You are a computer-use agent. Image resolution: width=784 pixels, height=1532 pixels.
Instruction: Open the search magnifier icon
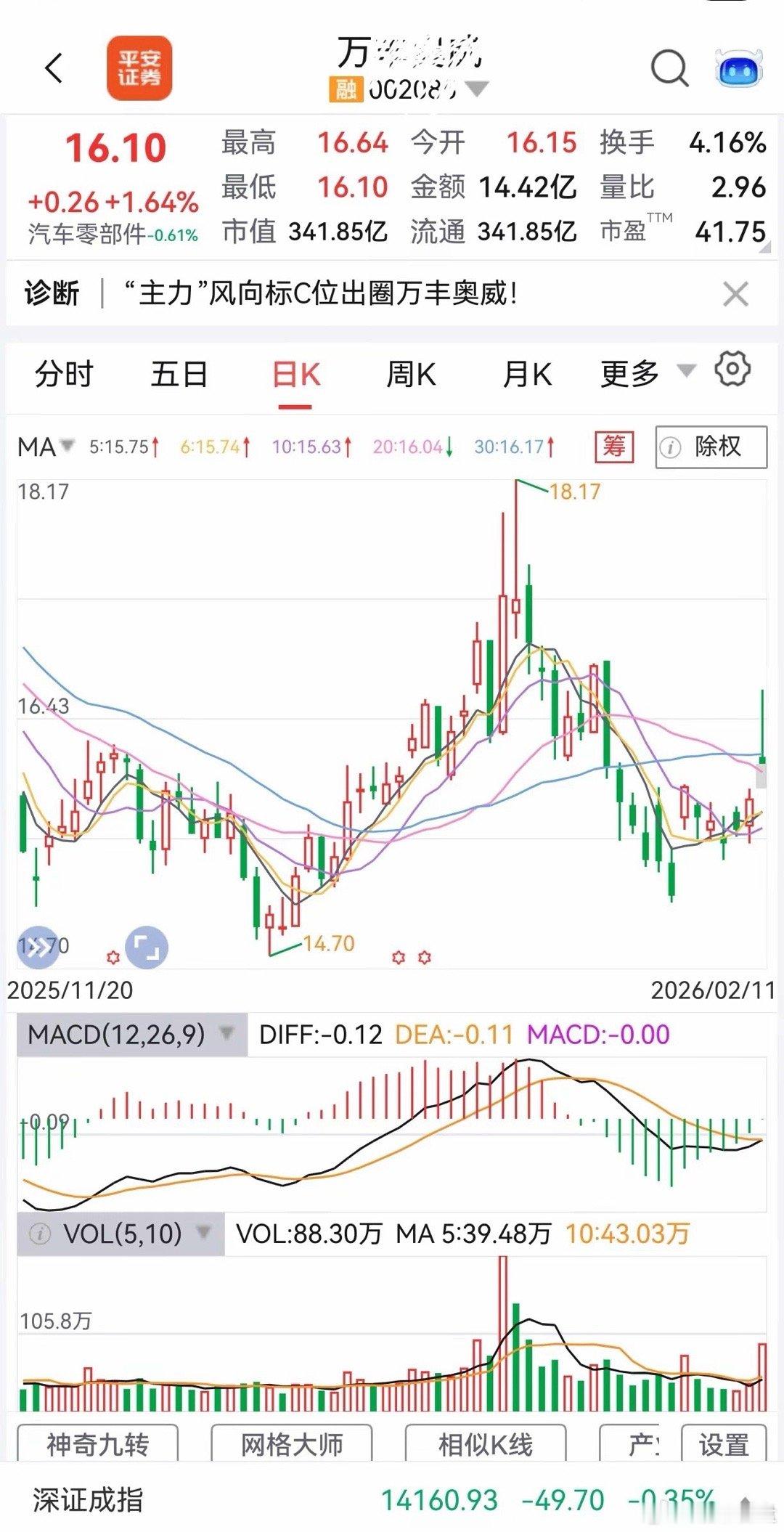point(669,69)
